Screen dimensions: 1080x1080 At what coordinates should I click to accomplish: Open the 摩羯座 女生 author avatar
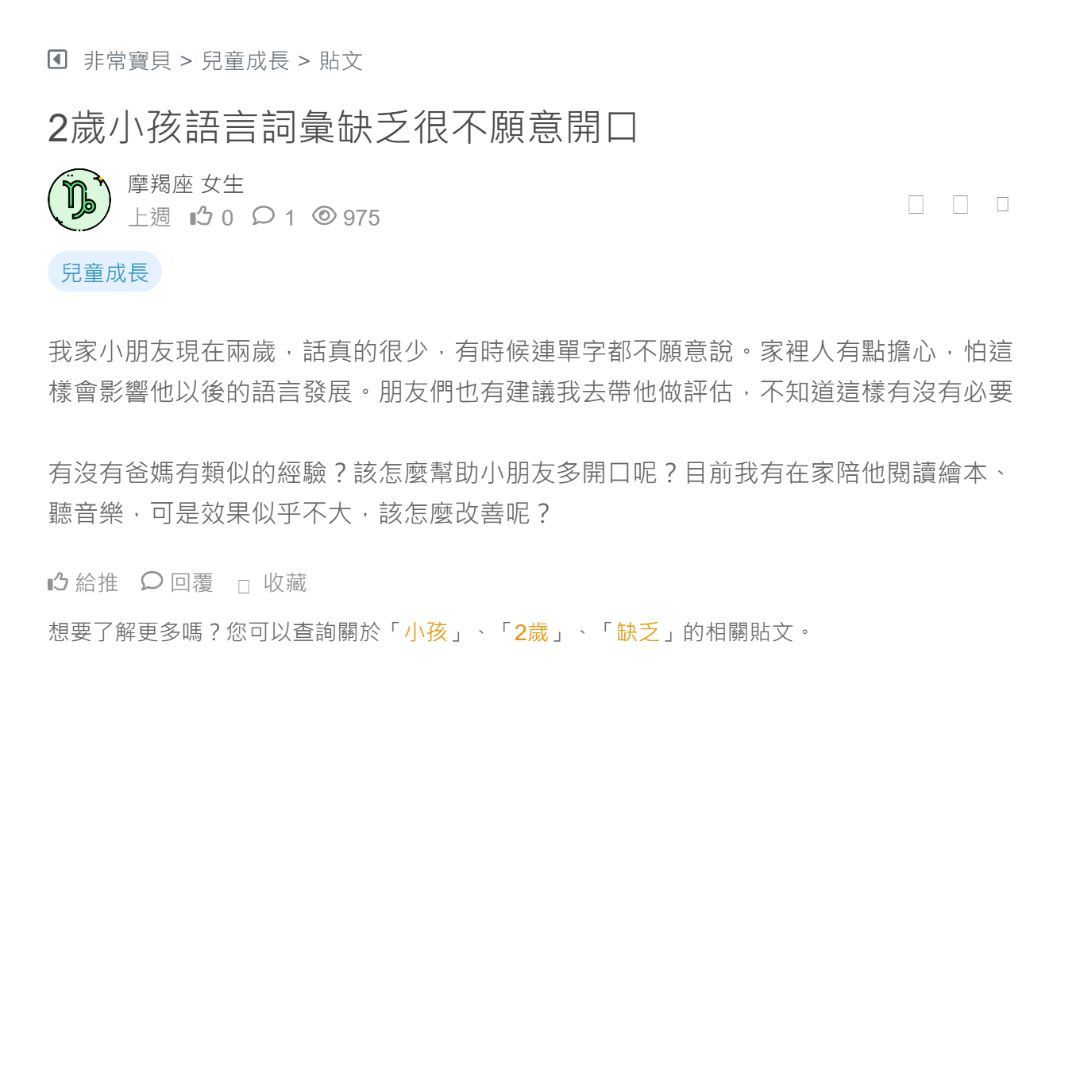(79, 200)
